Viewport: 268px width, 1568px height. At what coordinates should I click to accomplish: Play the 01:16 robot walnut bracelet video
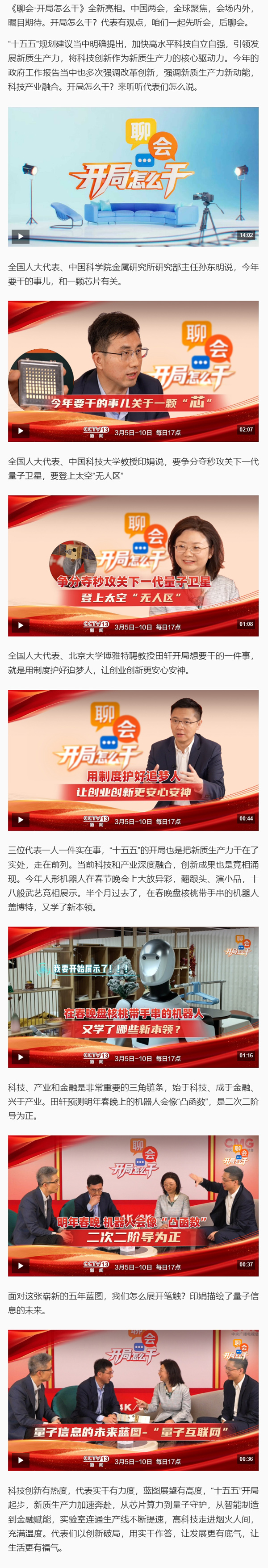coord(20,1057)
